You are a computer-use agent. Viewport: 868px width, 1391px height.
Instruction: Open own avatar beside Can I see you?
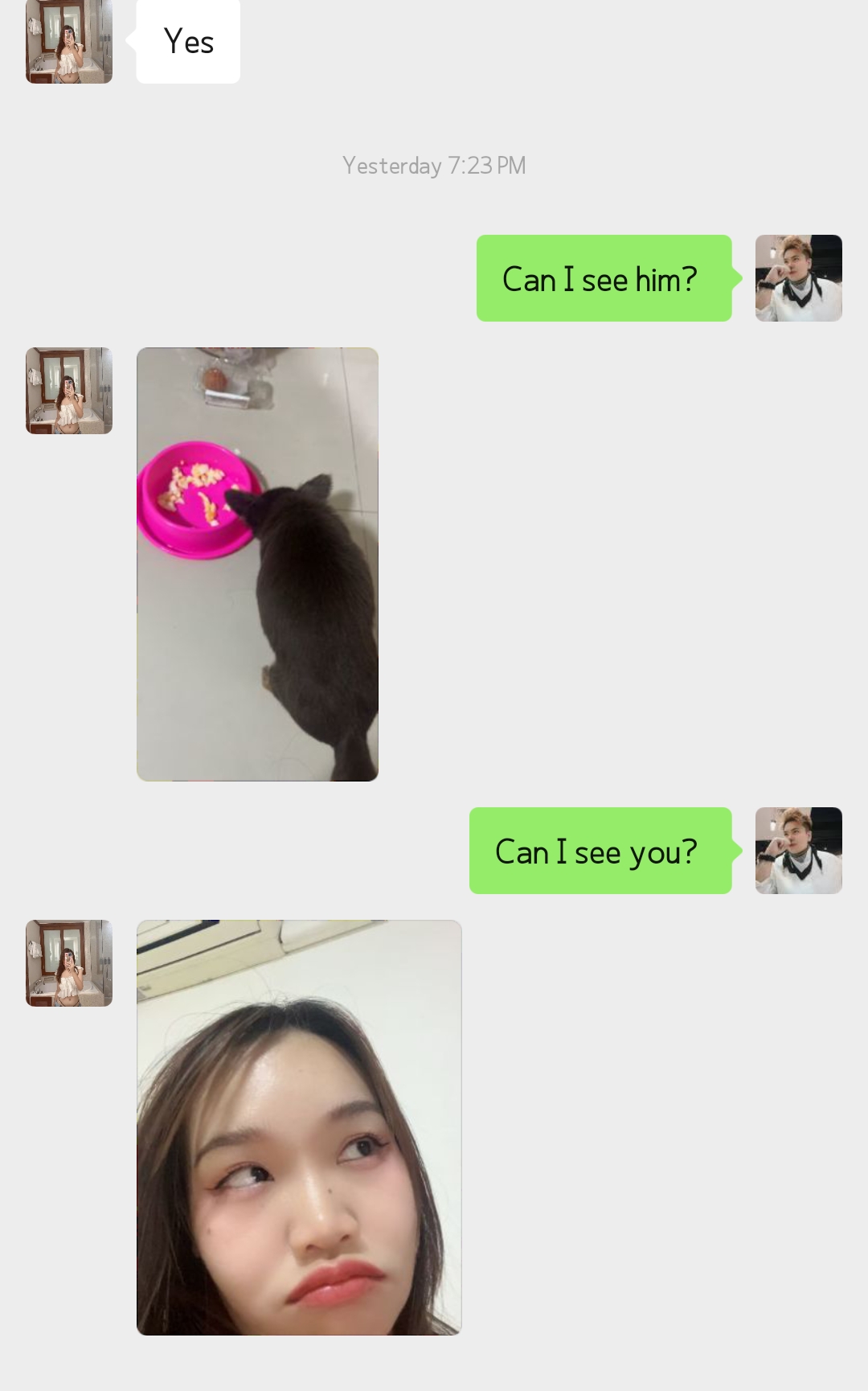click(x=798, y=851)
